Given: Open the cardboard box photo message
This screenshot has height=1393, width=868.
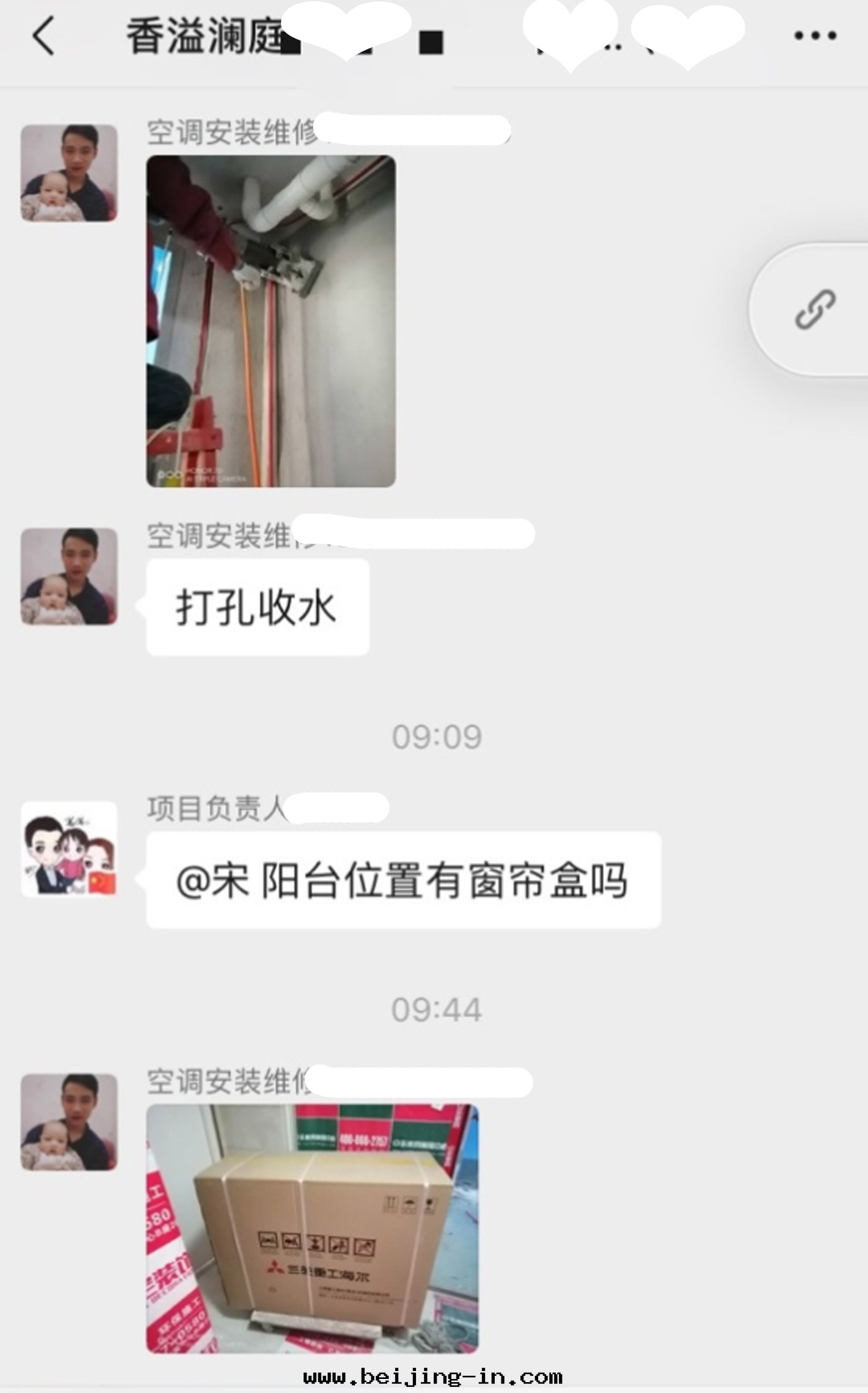Looking at the screenshot, I should [312, 1229].
